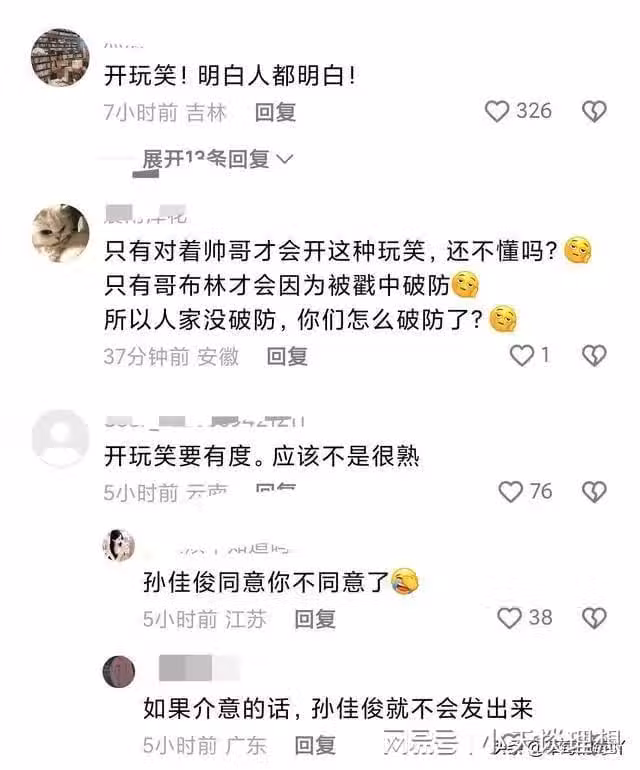
Task: Reply to the 37分钟前 安徽 comment
Action: pyautogui.click(x=287, y=355)
